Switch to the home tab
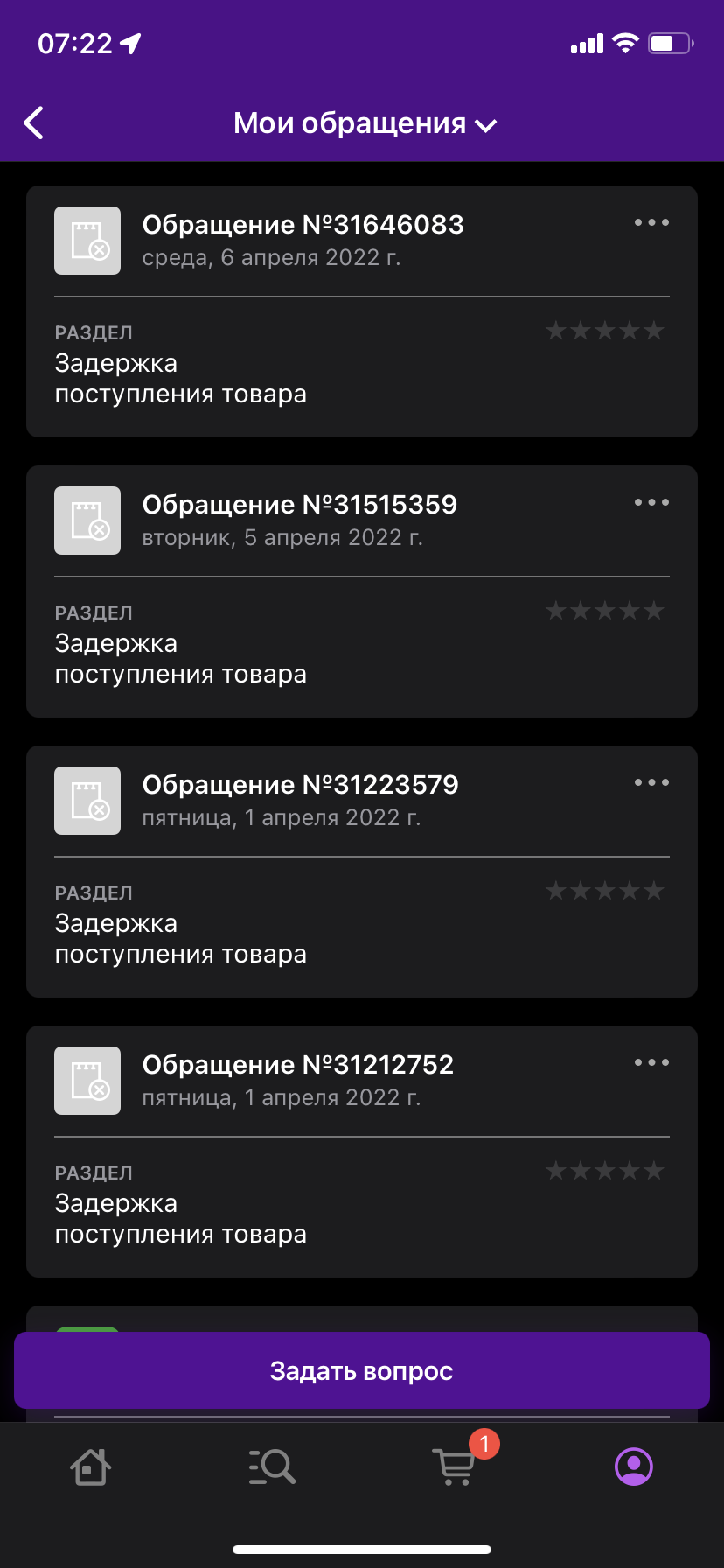 point(90,1466)
